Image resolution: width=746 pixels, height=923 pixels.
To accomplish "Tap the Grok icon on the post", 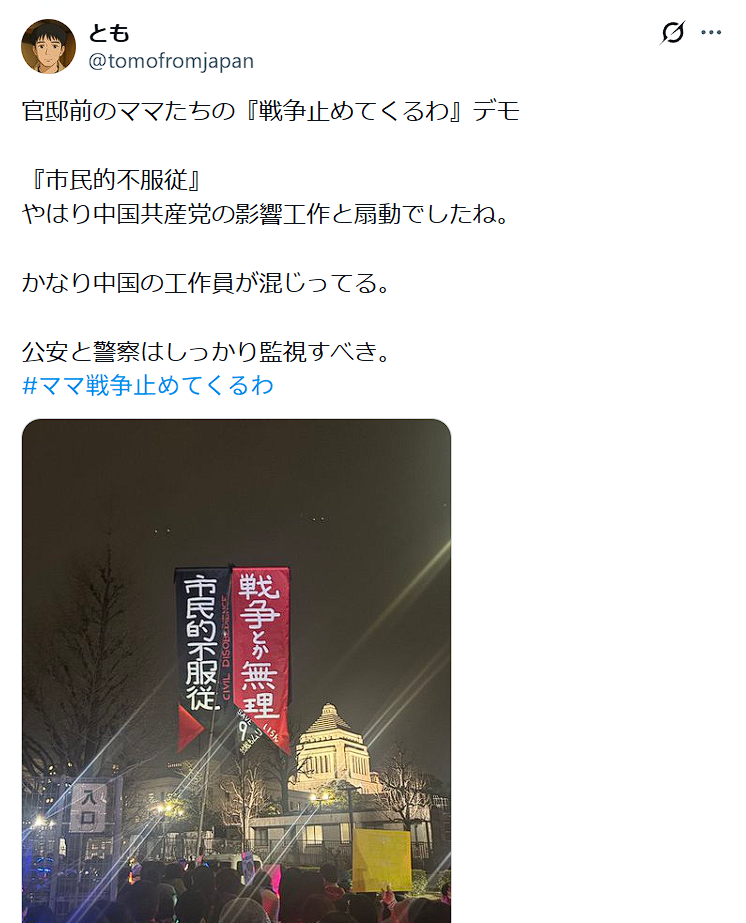I will pos(673,33).
